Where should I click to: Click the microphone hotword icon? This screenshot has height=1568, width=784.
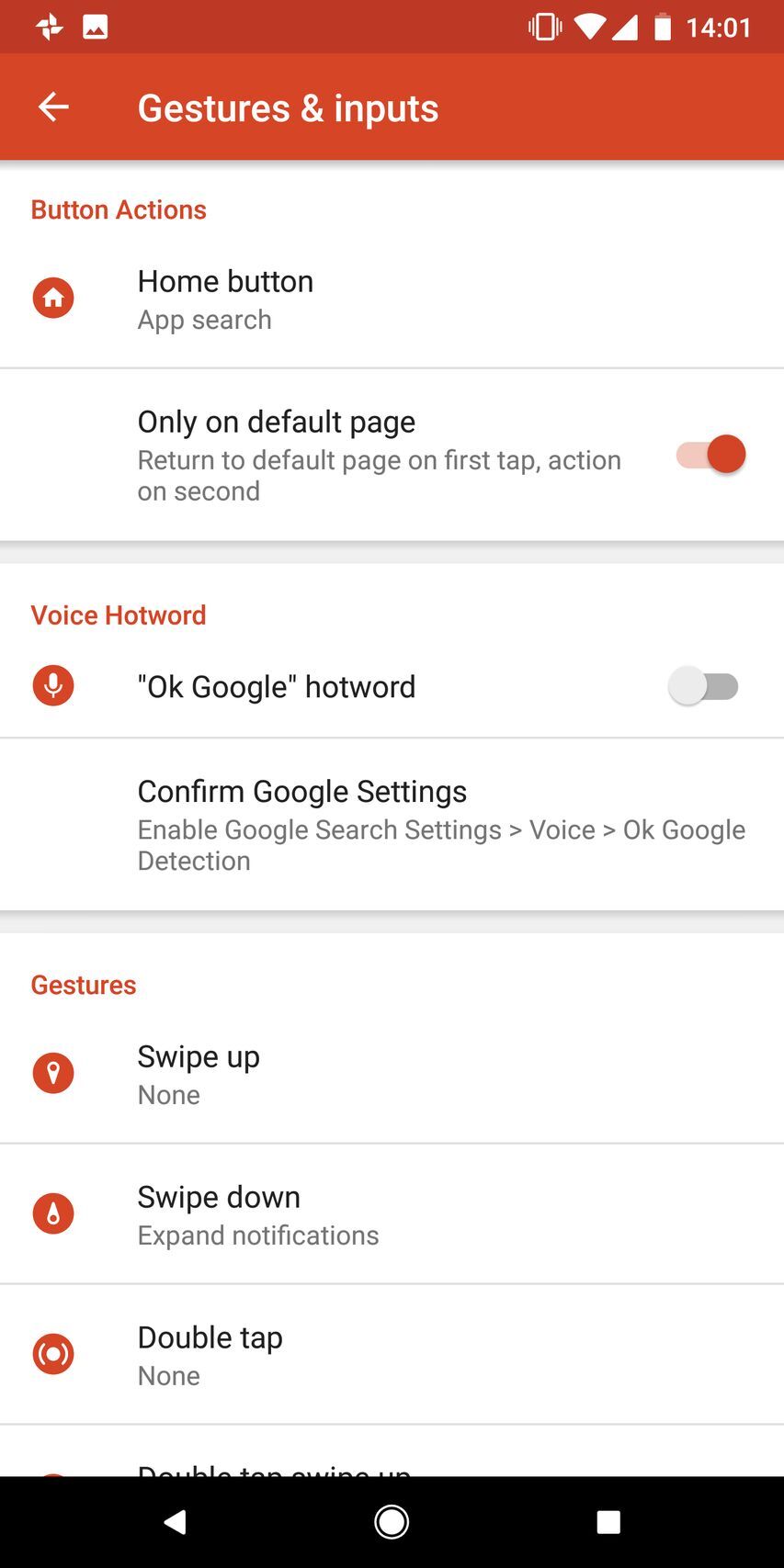coord(52,685)
